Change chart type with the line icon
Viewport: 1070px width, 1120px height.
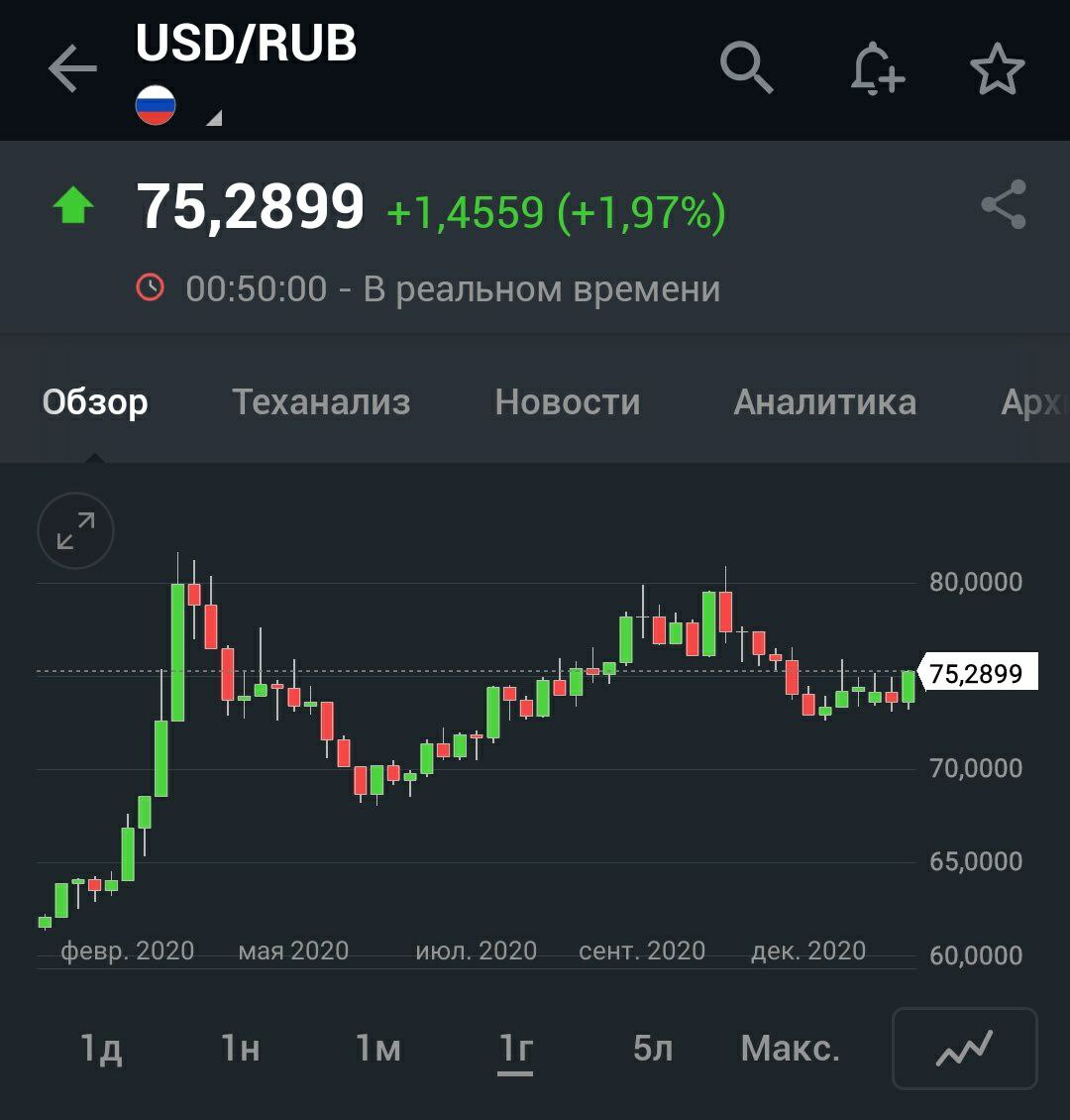(x=964, y=1048)
